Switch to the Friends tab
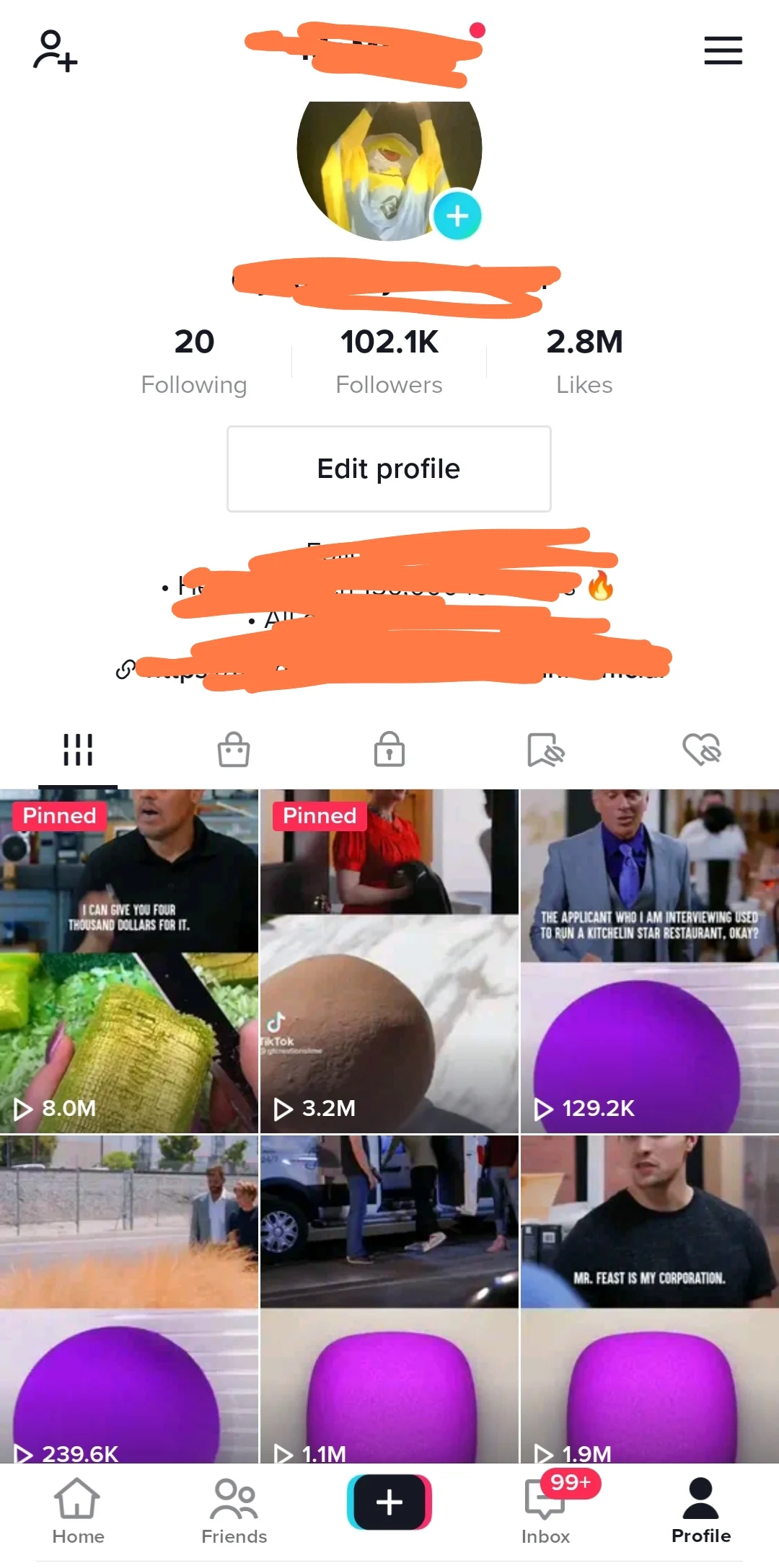The height and width of the screenshot is (1568, 779). point(234,1510)
